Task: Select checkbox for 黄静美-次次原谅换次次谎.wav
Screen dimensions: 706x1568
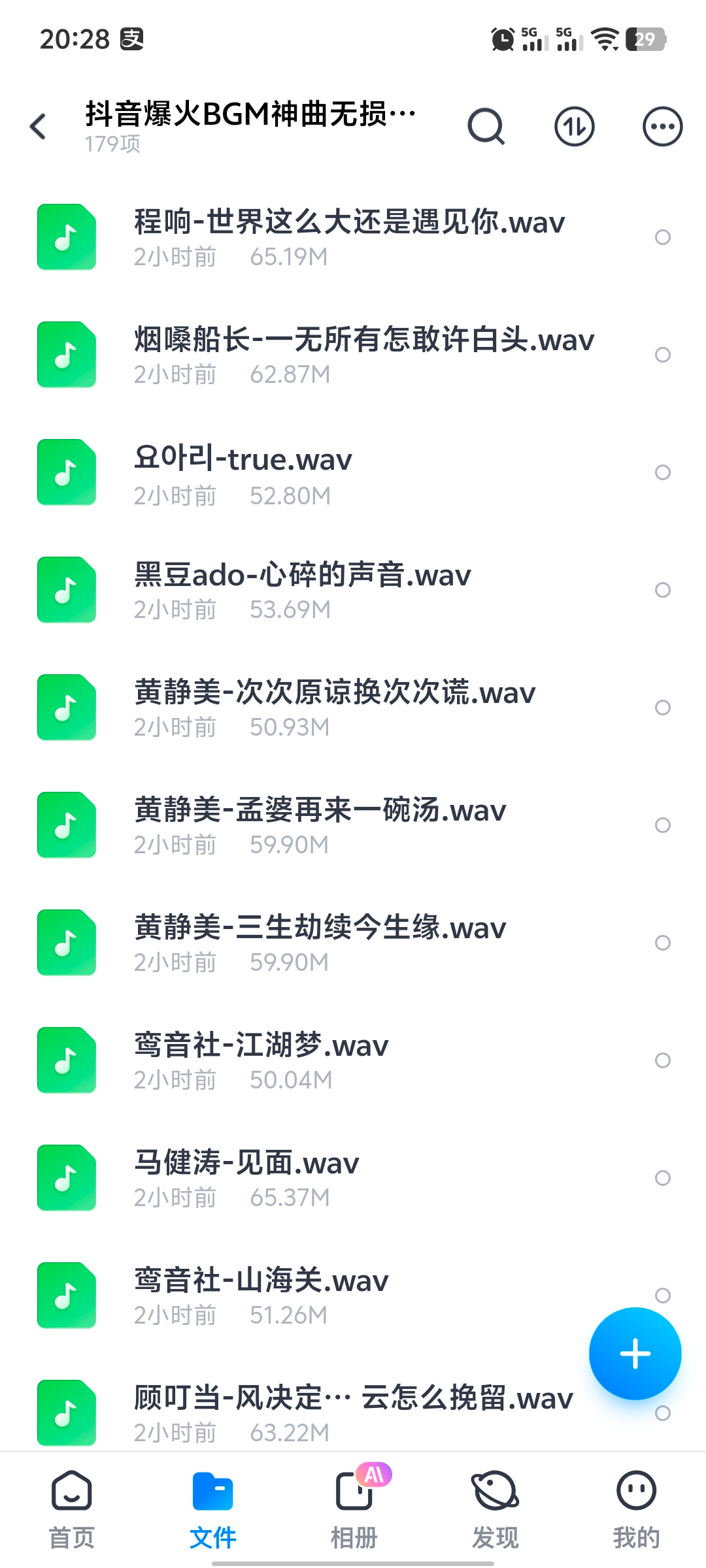Action: [x=662, y=708]
